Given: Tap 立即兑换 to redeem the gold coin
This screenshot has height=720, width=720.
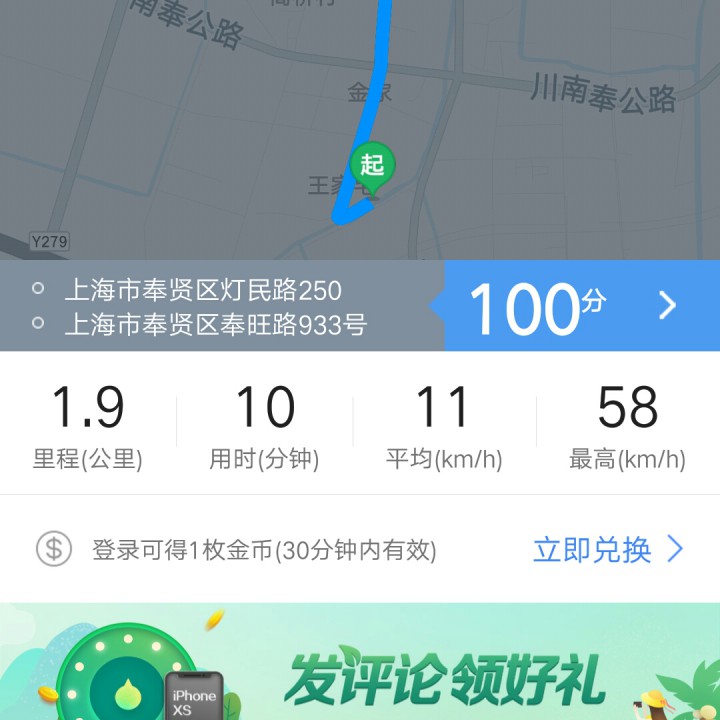Looking at the screenshot, I should point(607,549).
